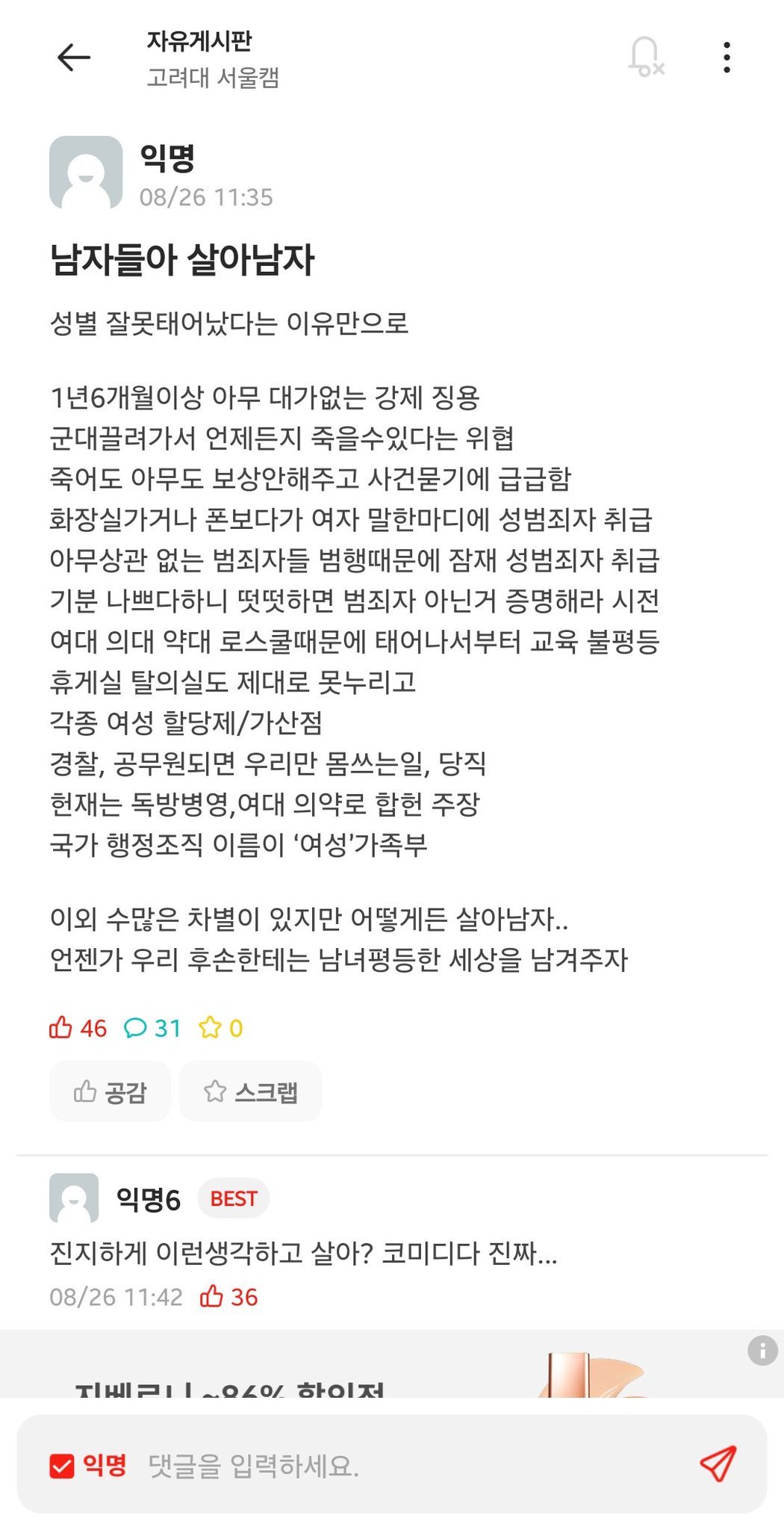Screen dimensions: 784x1530
Task: Go back with the top-left arrow
Action: (73, 58)
